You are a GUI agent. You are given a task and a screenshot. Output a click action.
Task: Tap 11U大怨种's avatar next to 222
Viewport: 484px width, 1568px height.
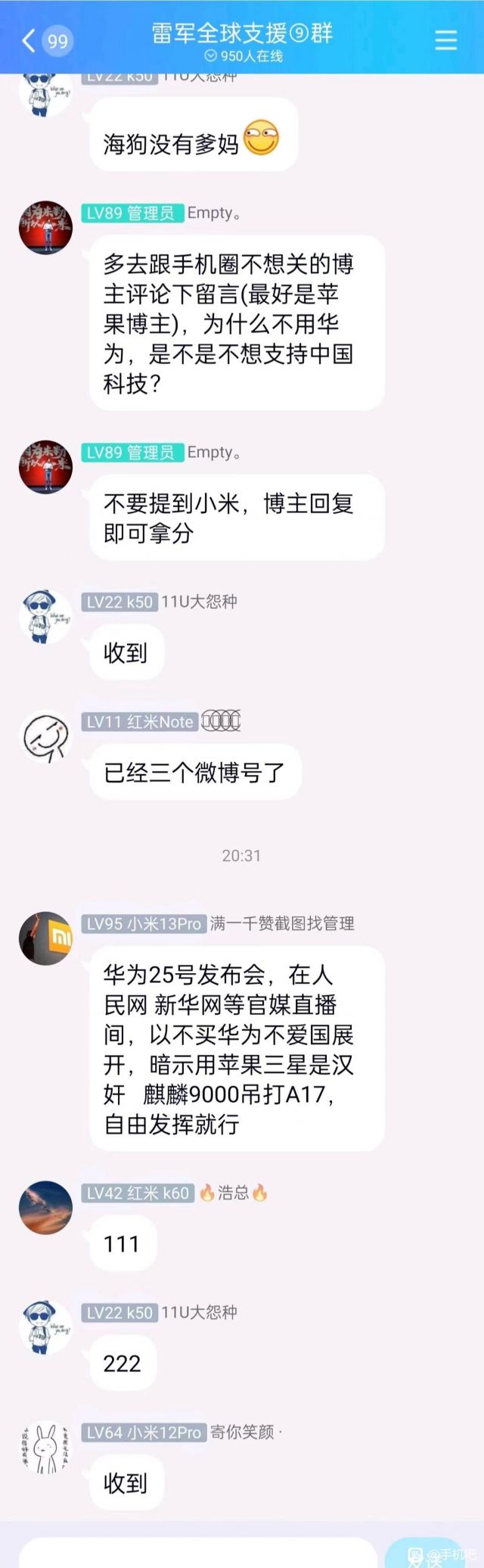click(x=45, y=1327)
